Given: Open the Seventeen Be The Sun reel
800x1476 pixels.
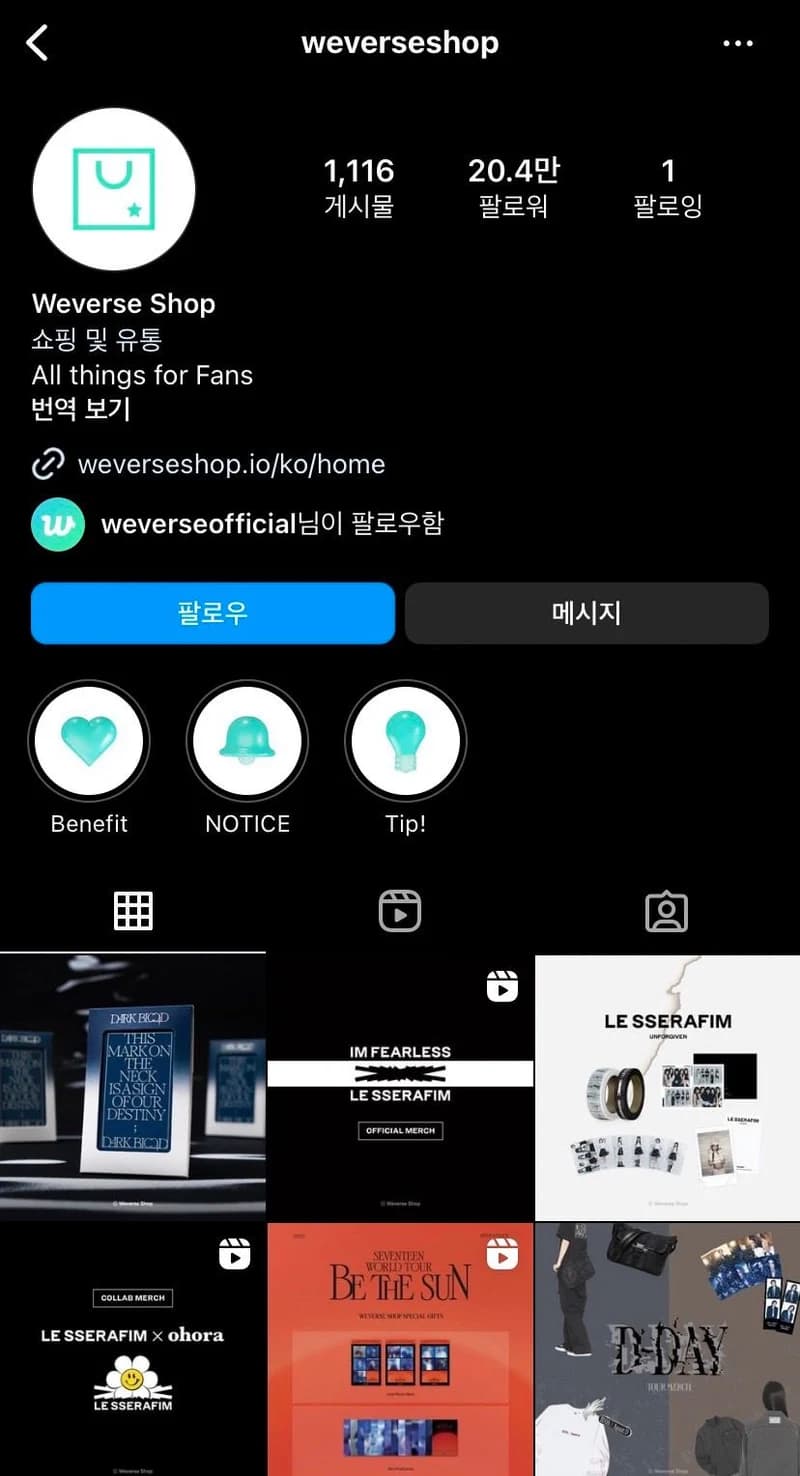Looking at the screenshot, I should tap(400, 1349).
